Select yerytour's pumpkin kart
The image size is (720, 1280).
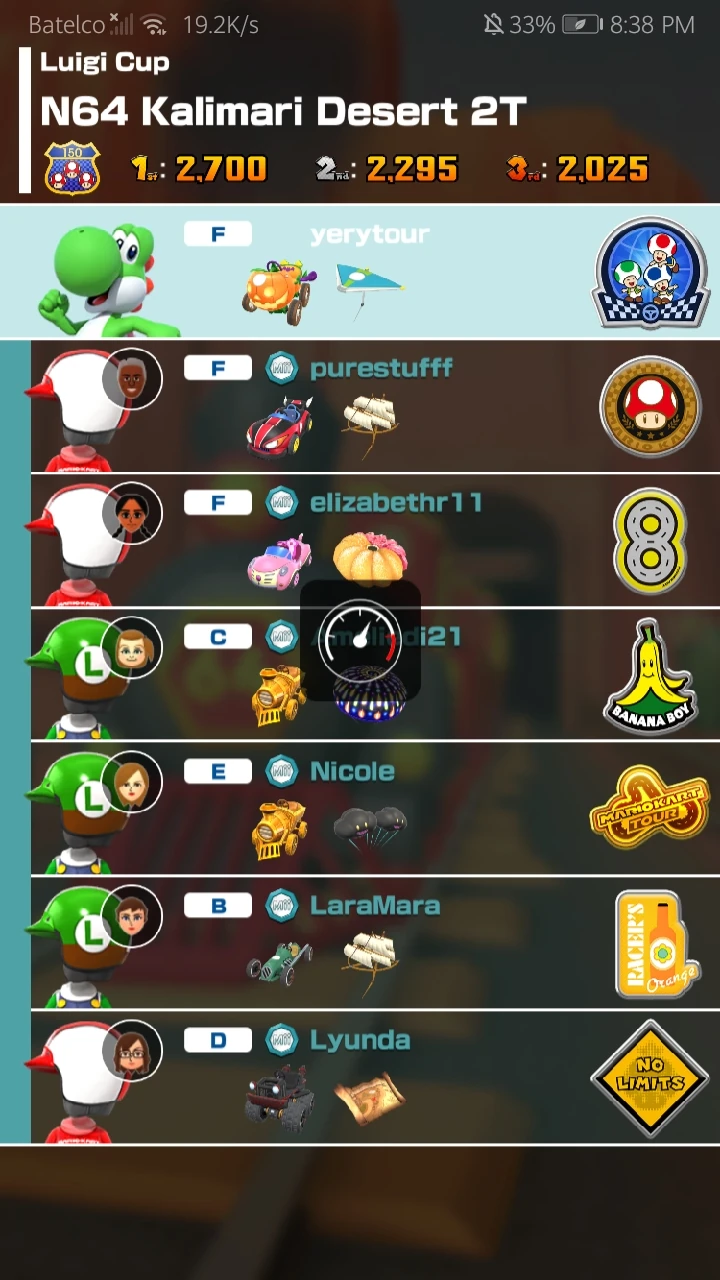coord(277,283)
